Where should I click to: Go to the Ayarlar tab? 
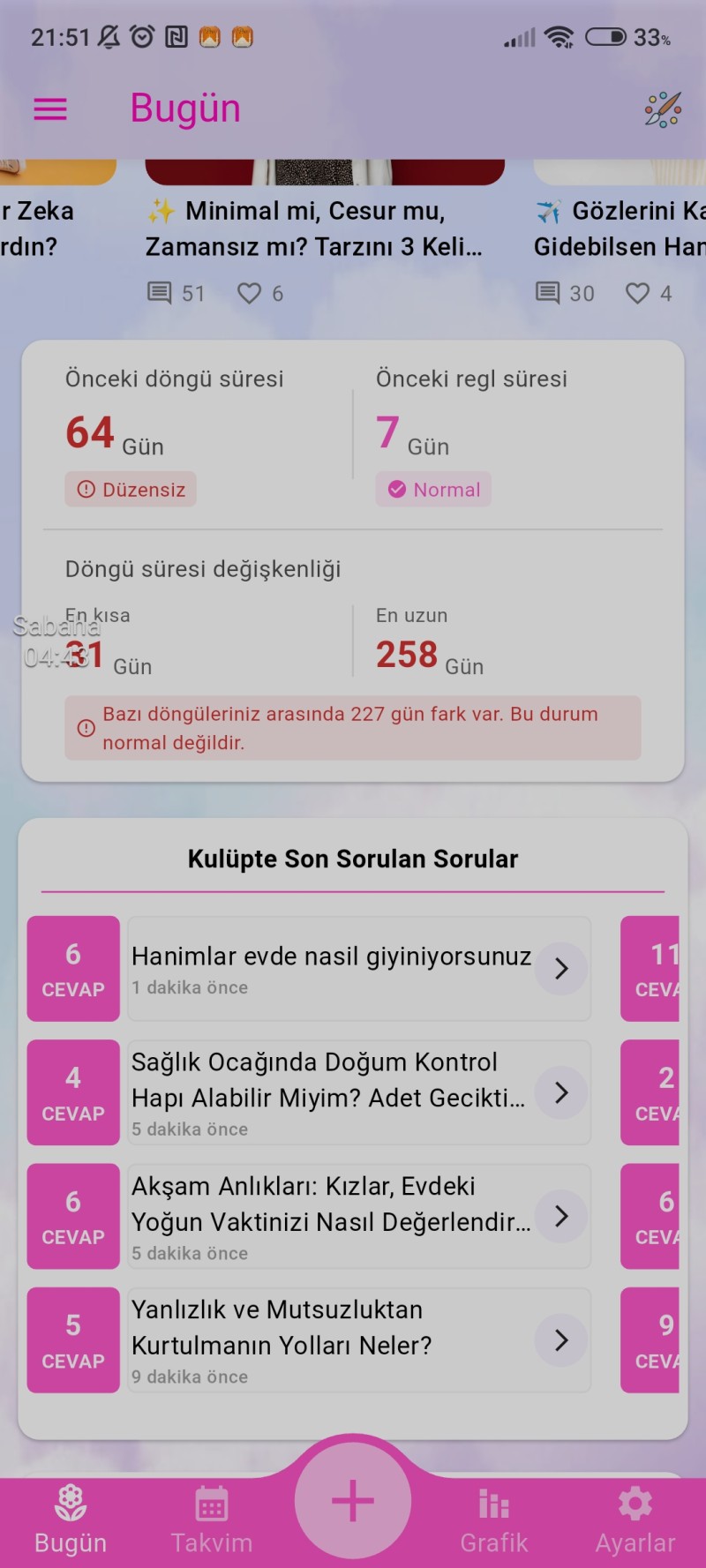pos(635,1518)
